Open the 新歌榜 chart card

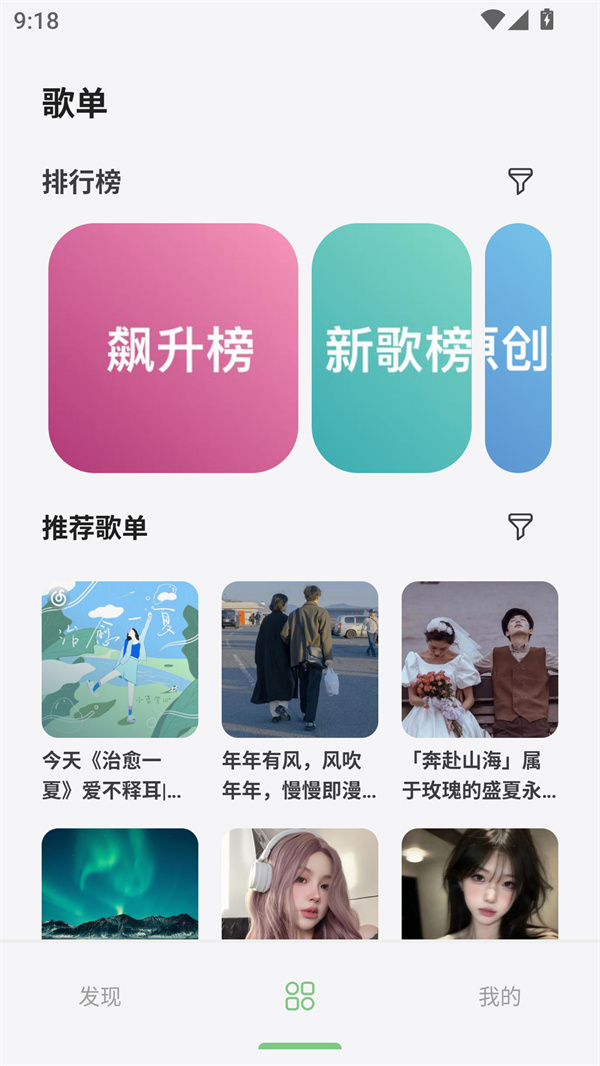pos(391,348)
